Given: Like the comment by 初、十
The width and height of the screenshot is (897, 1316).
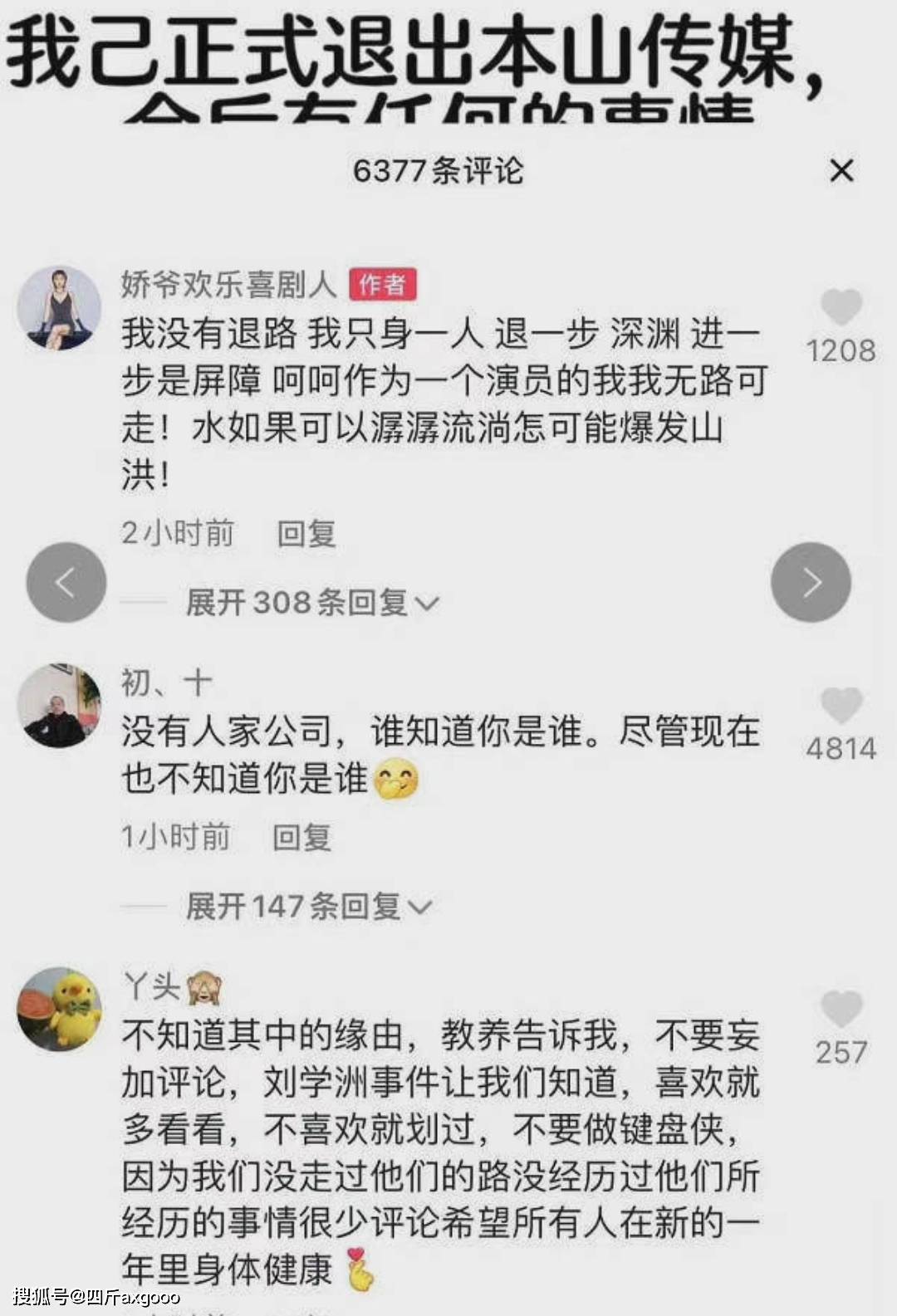Looking at the screenshot, I should [841, 707].
